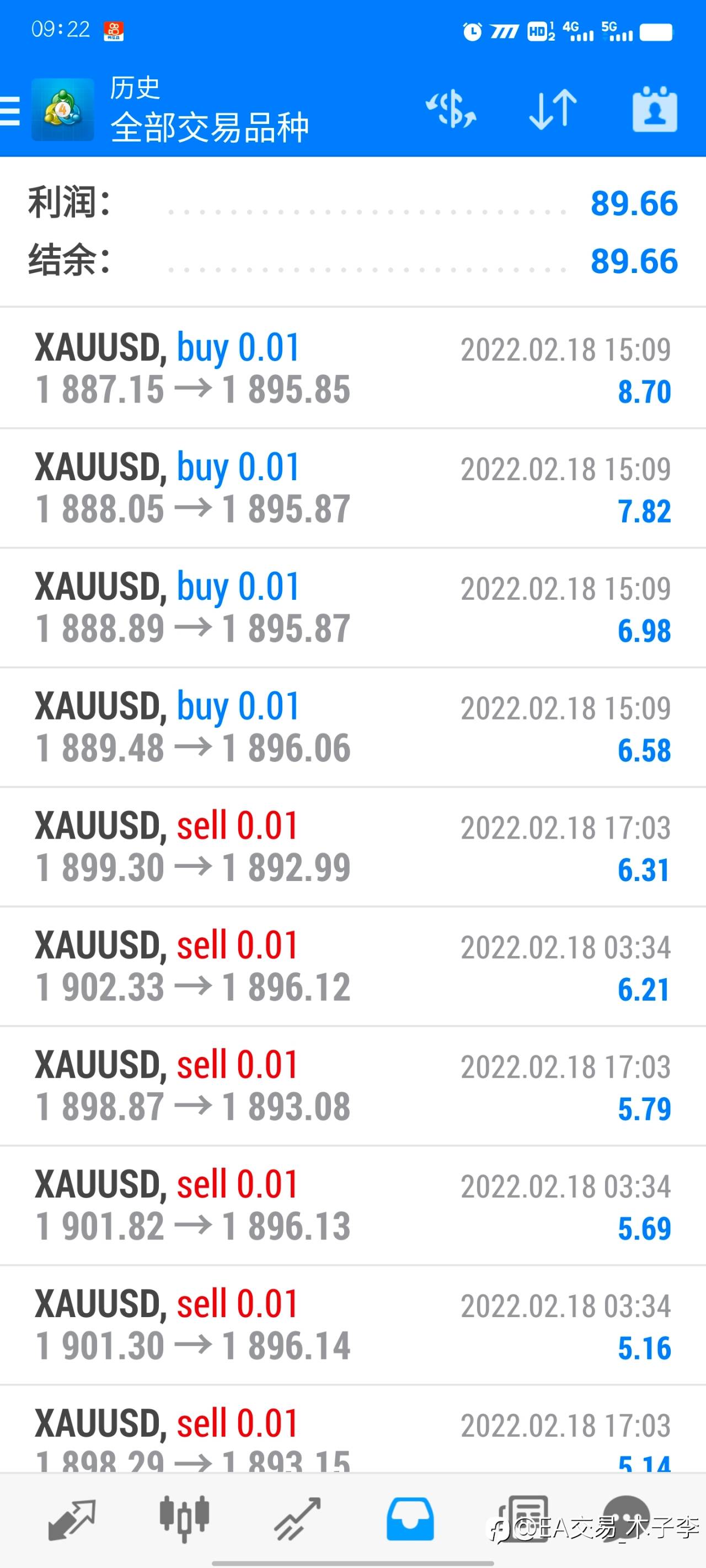Switch to the Quotes tab
This screenshot has height=1568, width=706.
tap(72, 1519)
